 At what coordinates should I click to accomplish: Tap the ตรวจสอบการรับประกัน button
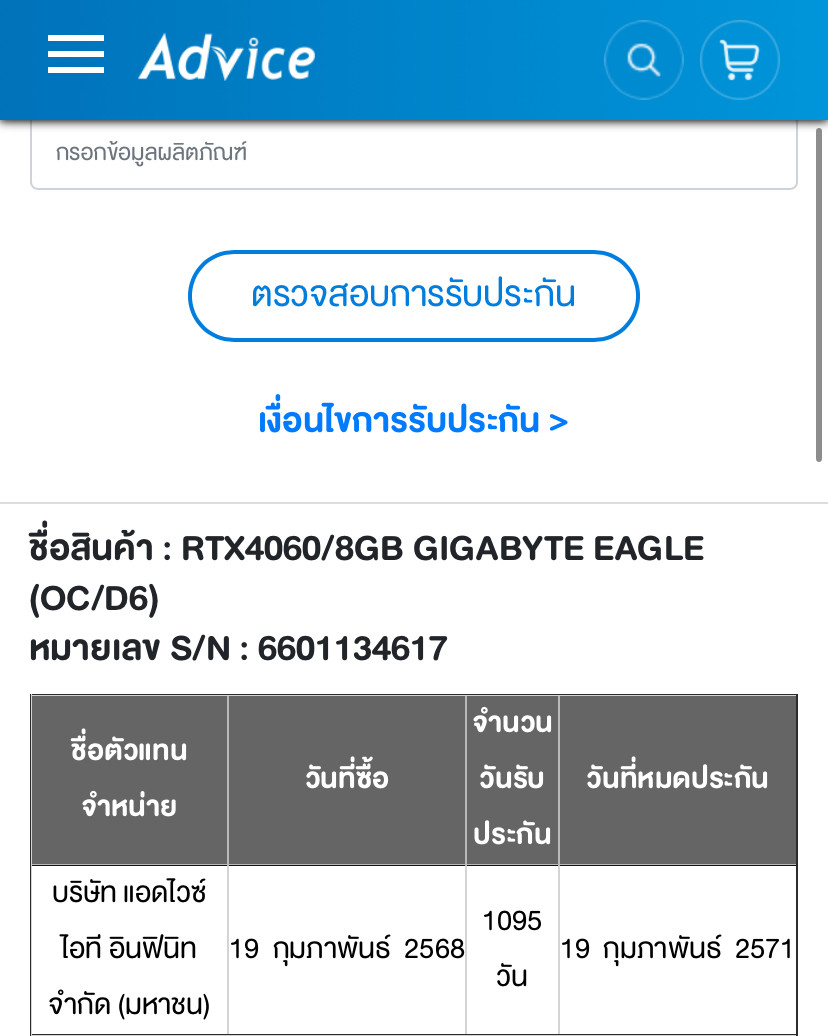click(x=413, y=296)
